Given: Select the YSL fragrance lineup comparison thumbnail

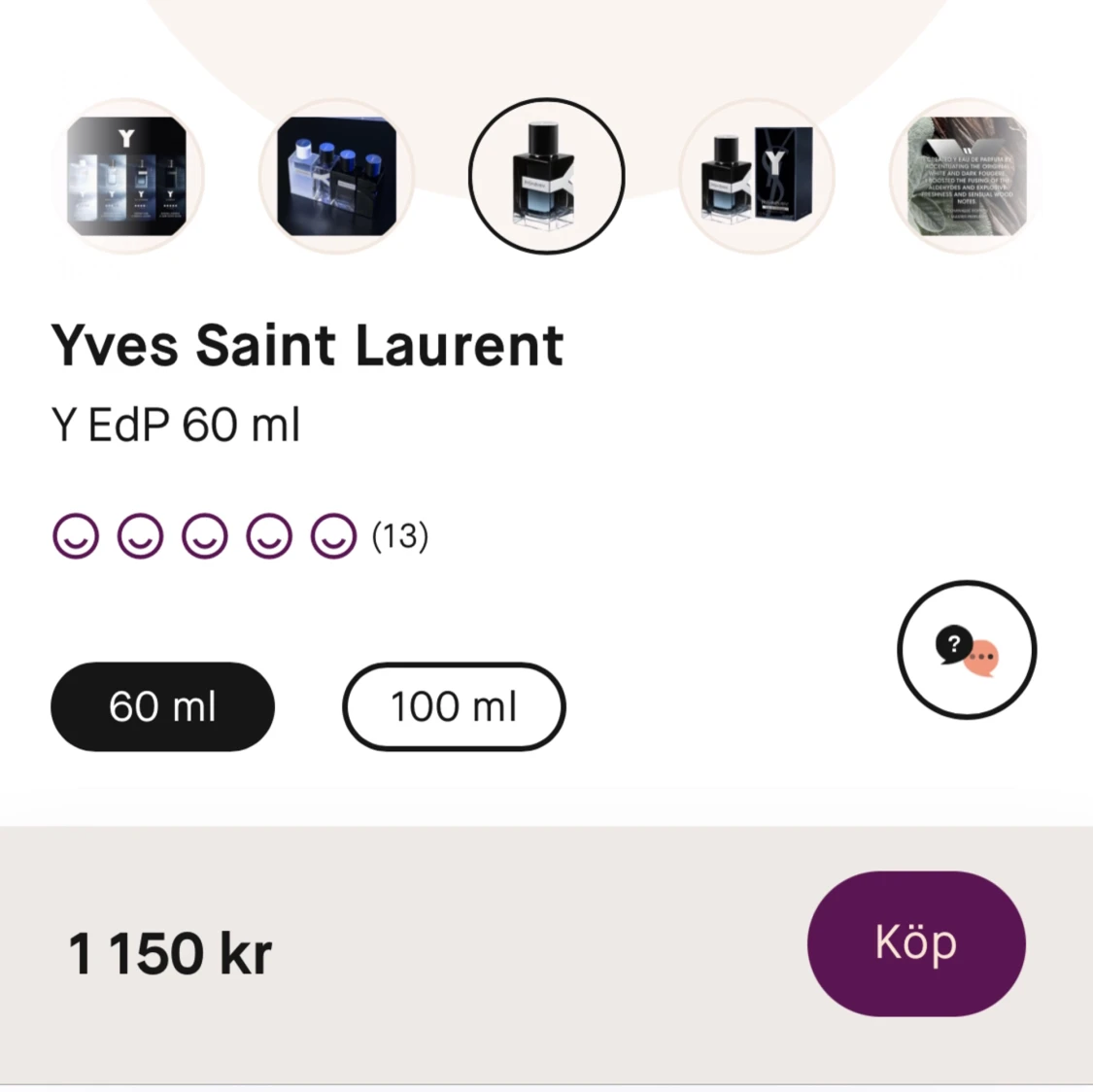Looking at the screenshot, I should point(127,176).
